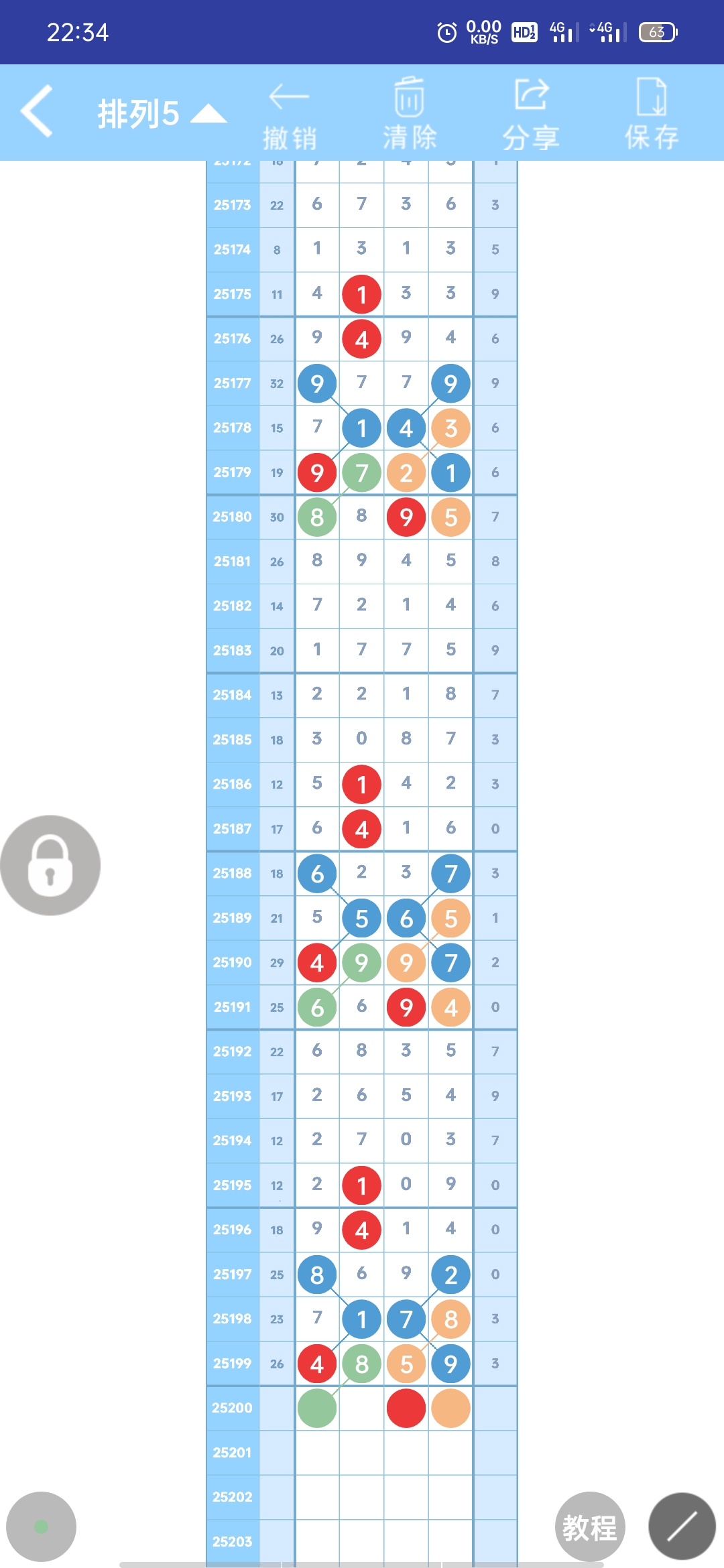724x1568 pixels.
Task: Tap the green dot color picker
Action: (41, 1526)
